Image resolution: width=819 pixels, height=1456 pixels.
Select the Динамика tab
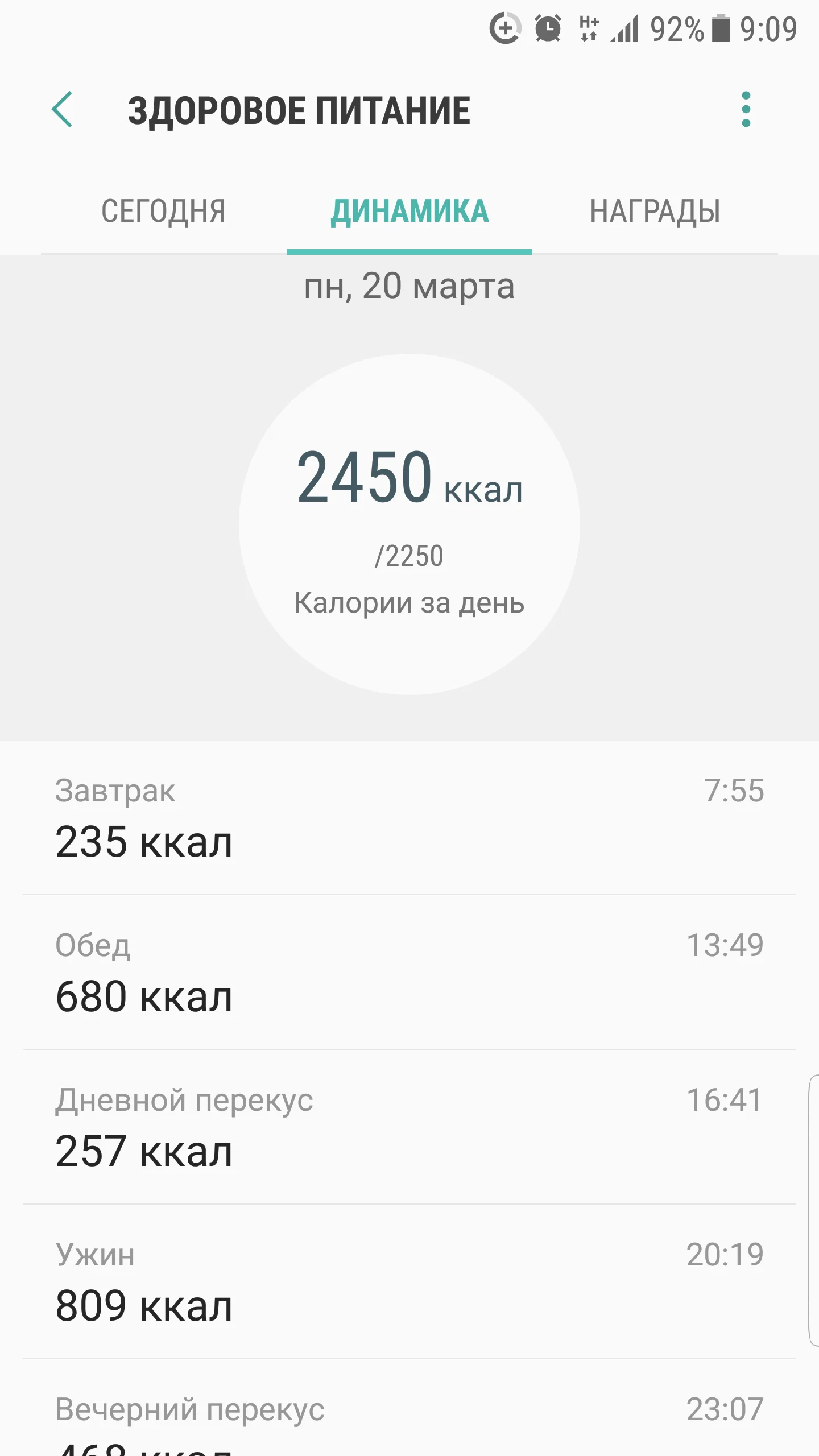[x=409, y=212]
